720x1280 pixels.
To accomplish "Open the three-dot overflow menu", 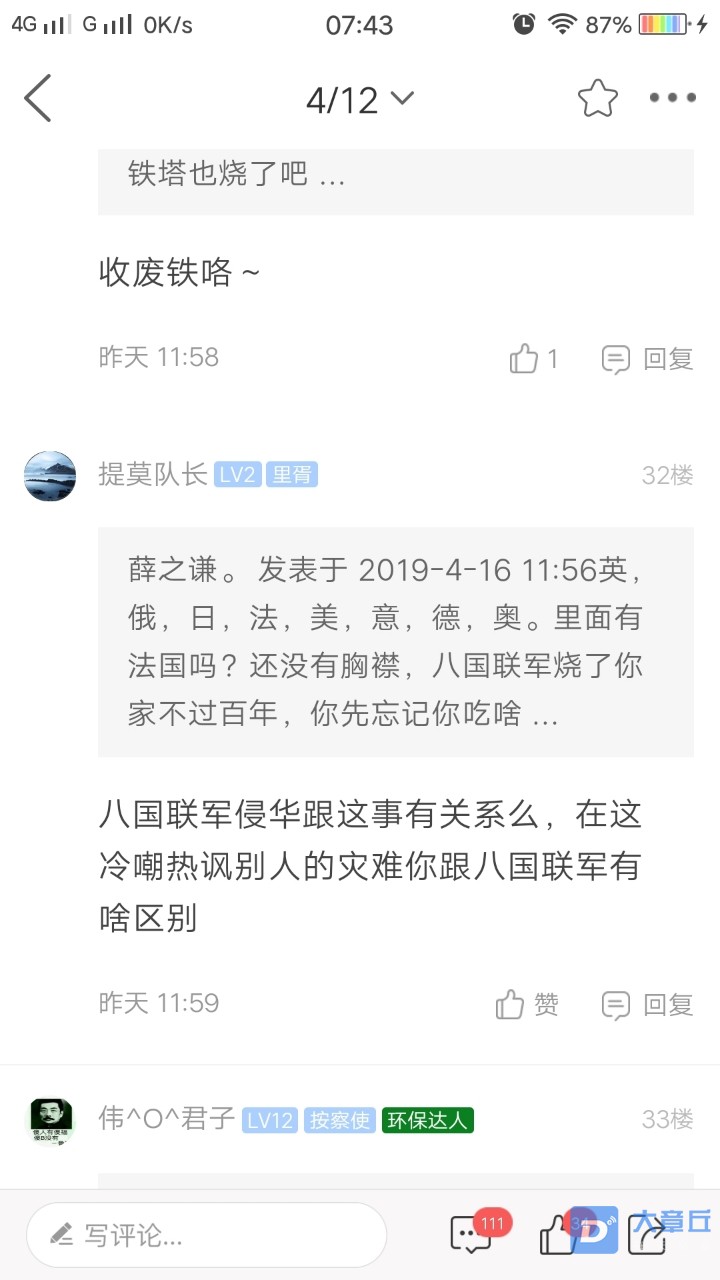I will pos(672,98).
